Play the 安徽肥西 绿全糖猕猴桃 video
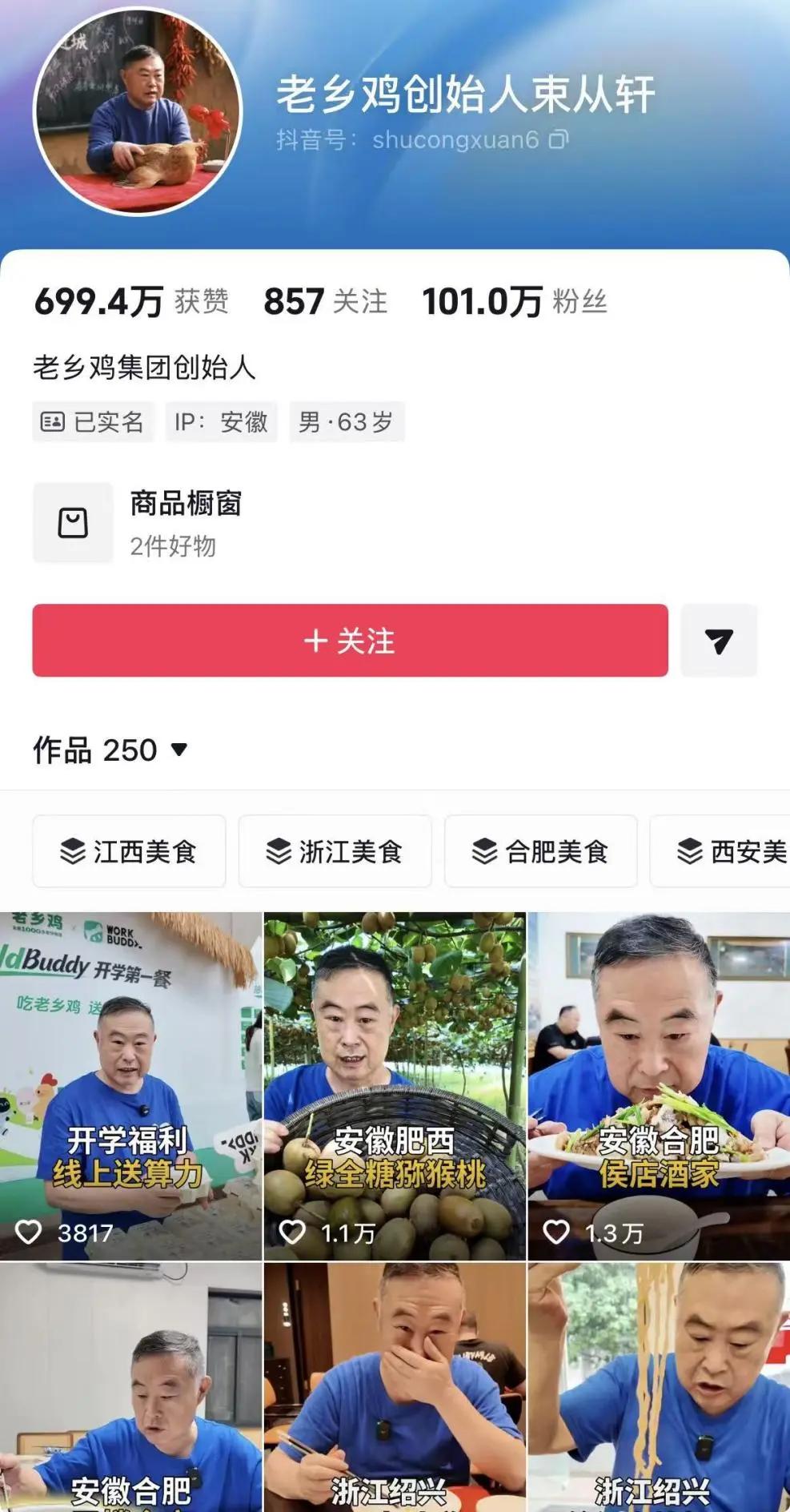Screen dimensions: 790x1512 pos(395,1086)
